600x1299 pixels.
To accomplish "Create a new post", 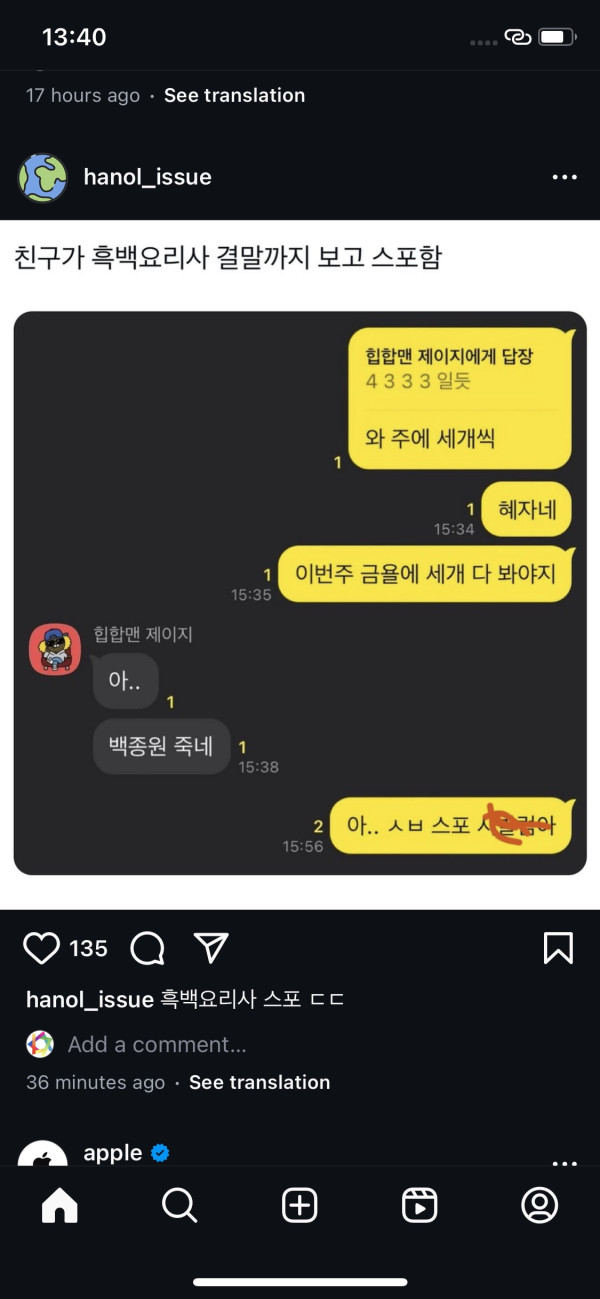I will 300,1206.
